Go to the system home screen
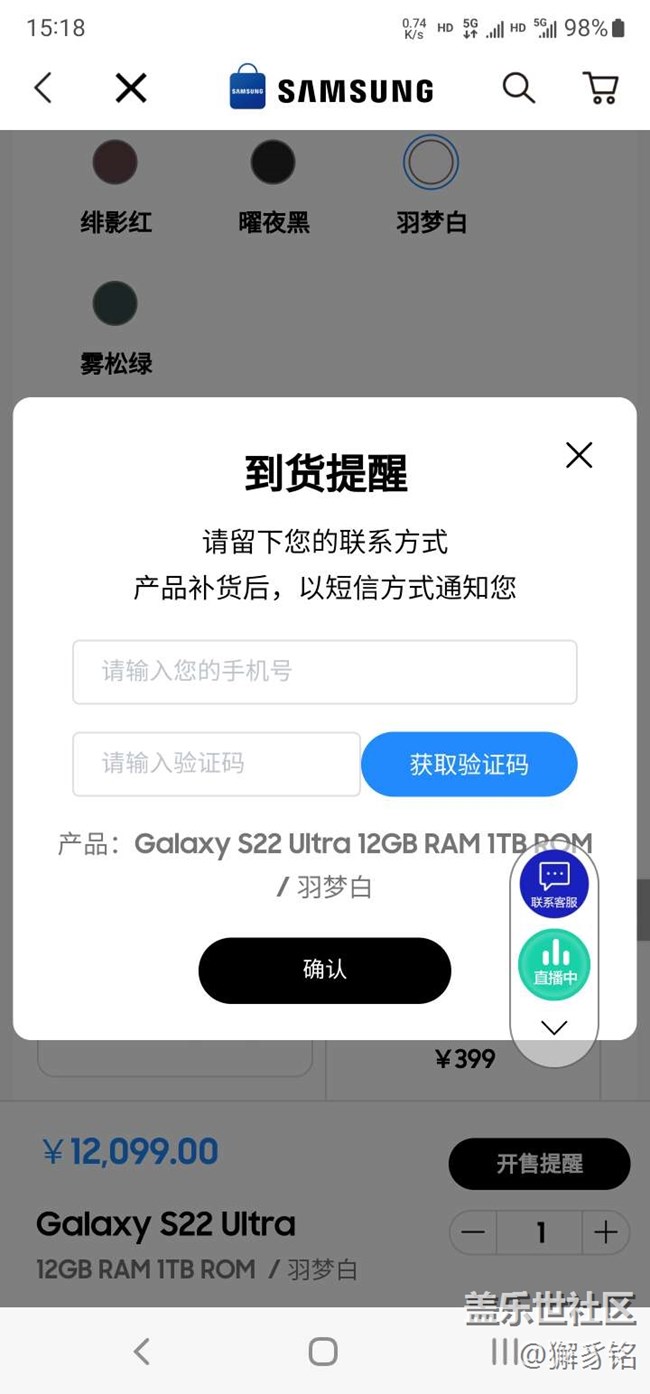 pos(323,1352)
